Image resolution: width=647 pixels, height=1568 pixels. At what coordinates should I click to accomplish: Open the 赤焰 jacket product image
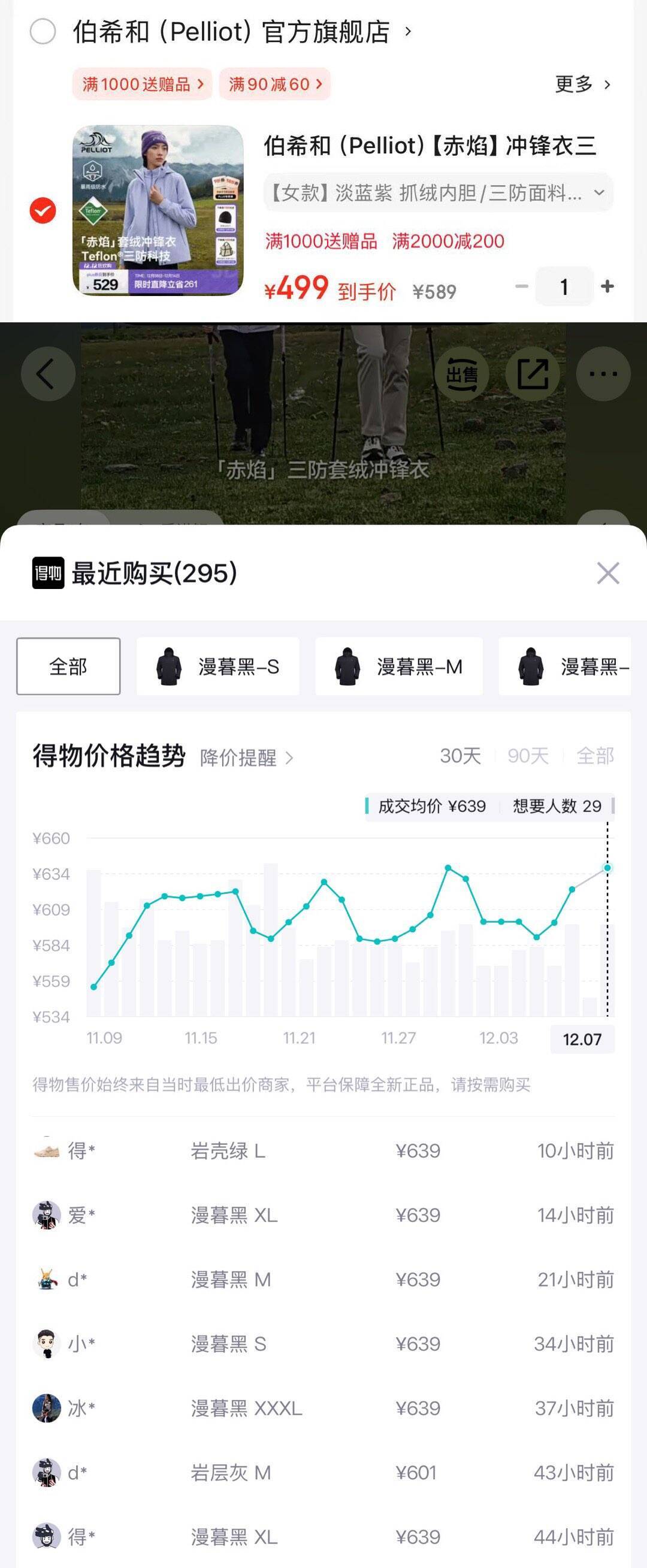click(x=158, y=211)
